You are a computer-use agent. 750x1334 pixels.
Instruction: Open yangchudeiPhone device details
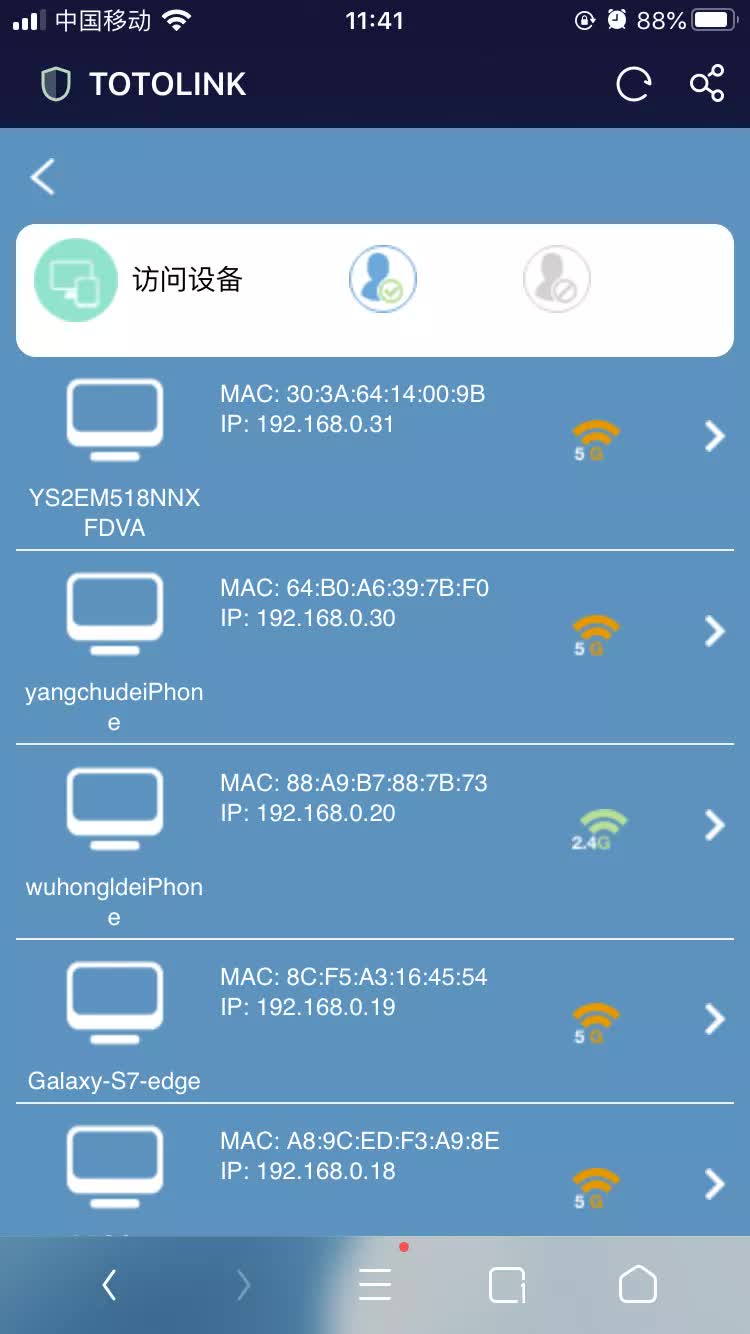[x=714, y=631]
